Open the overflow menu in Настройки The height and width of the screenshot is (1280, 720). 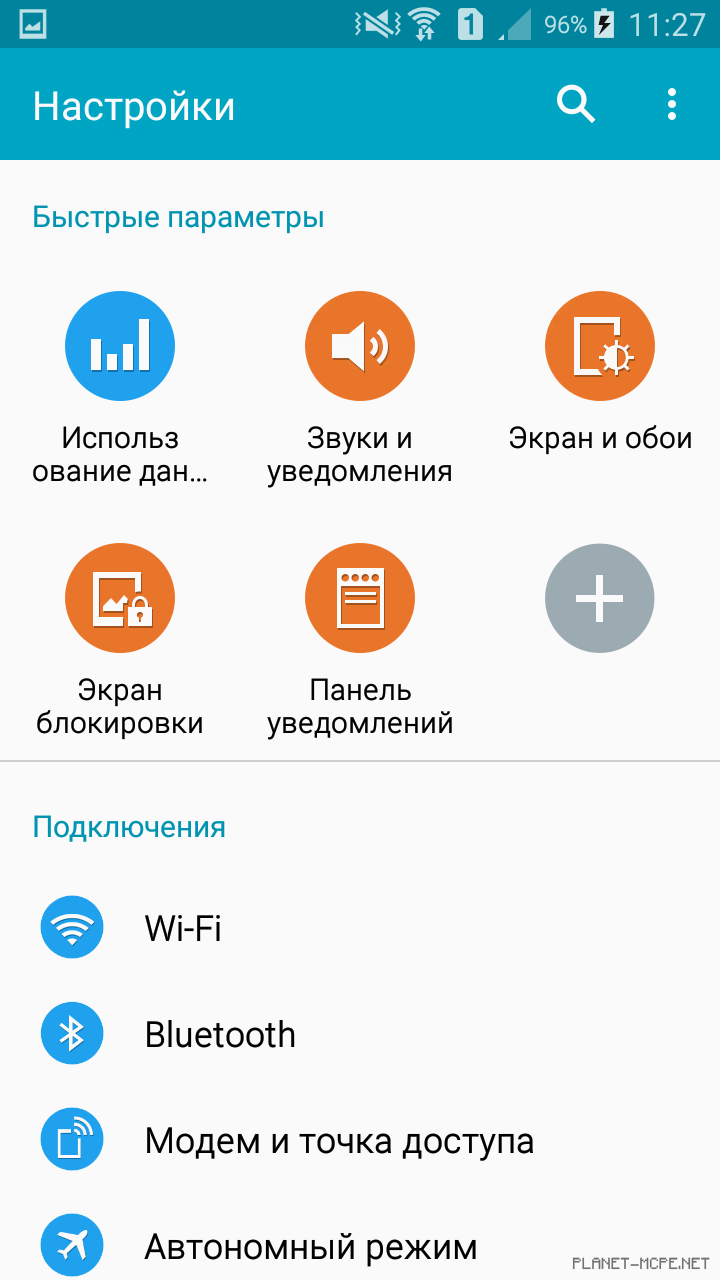670,104
